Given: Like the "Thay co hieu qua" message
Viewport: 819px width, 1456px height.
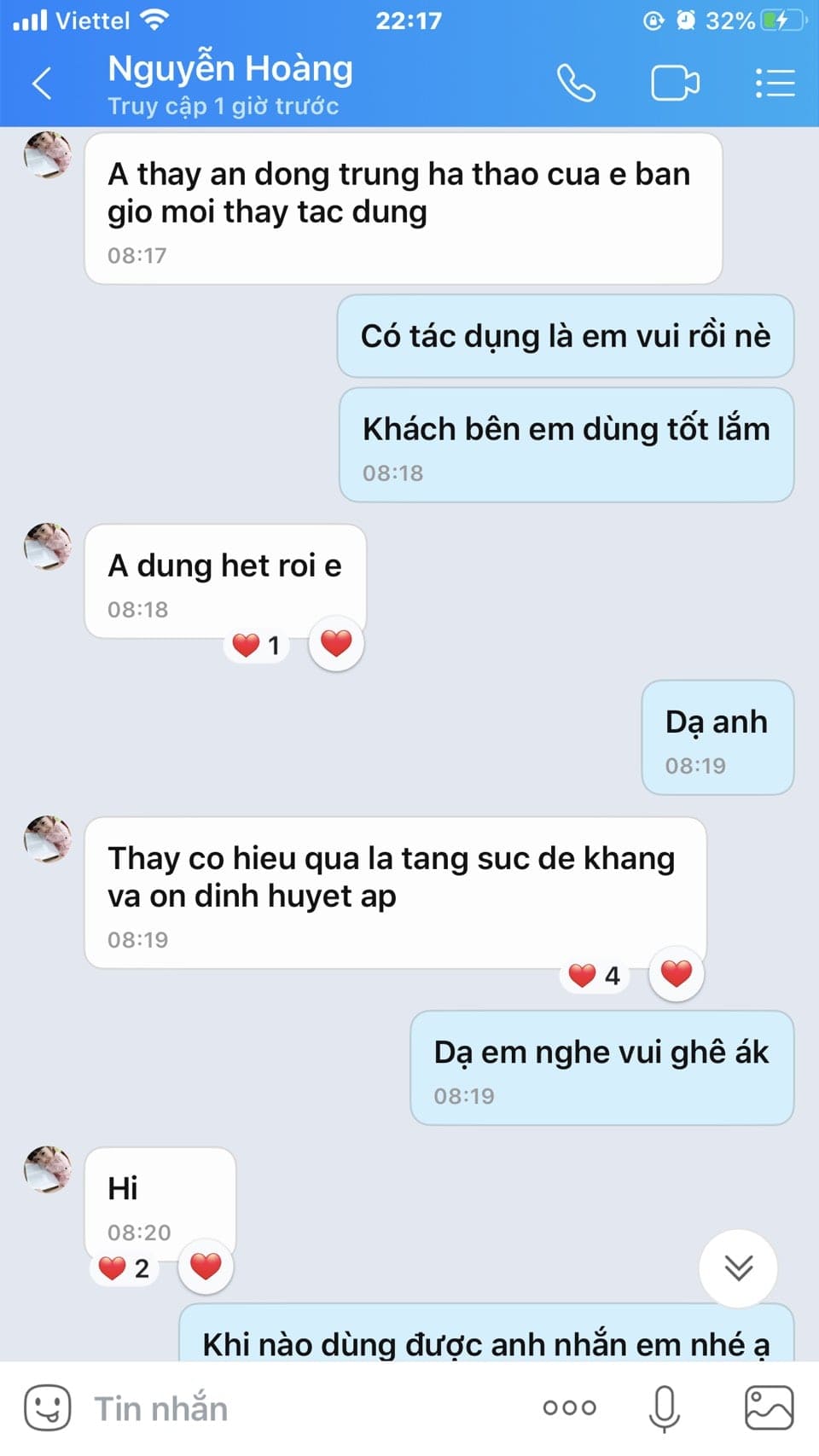Looking at the screenshot, I should pyautogui.click(x=677, y=973).
